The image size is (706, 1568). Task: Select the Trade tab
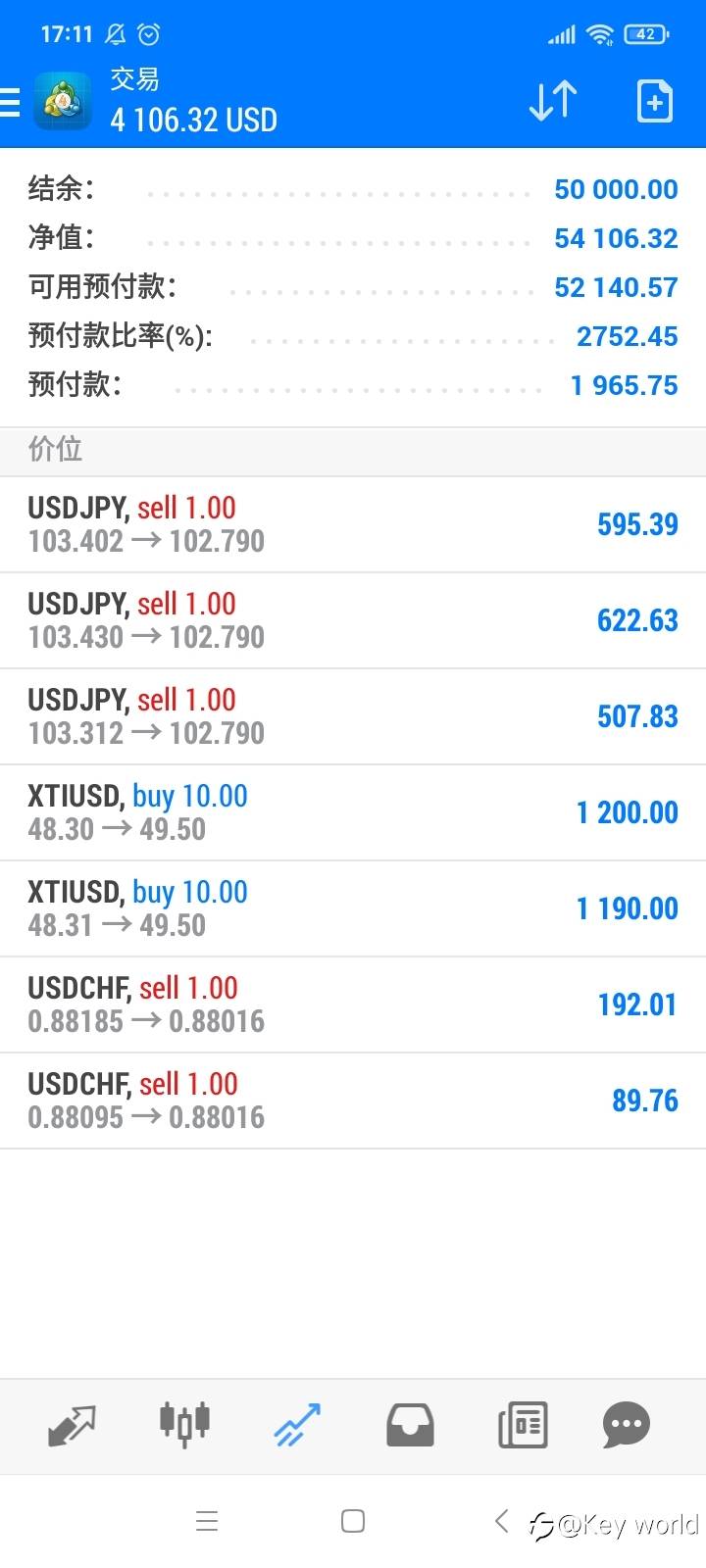pyautogui.click(x=297, y=1425)
